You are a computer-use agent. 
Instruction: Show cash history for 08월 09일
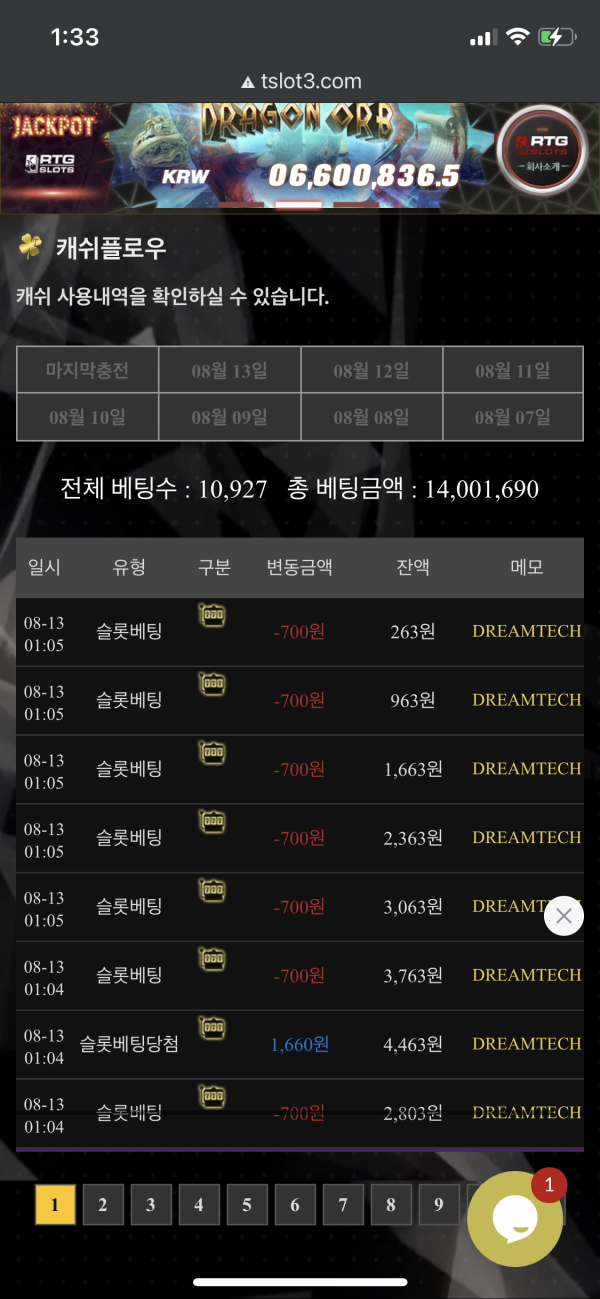coord(229,417)
